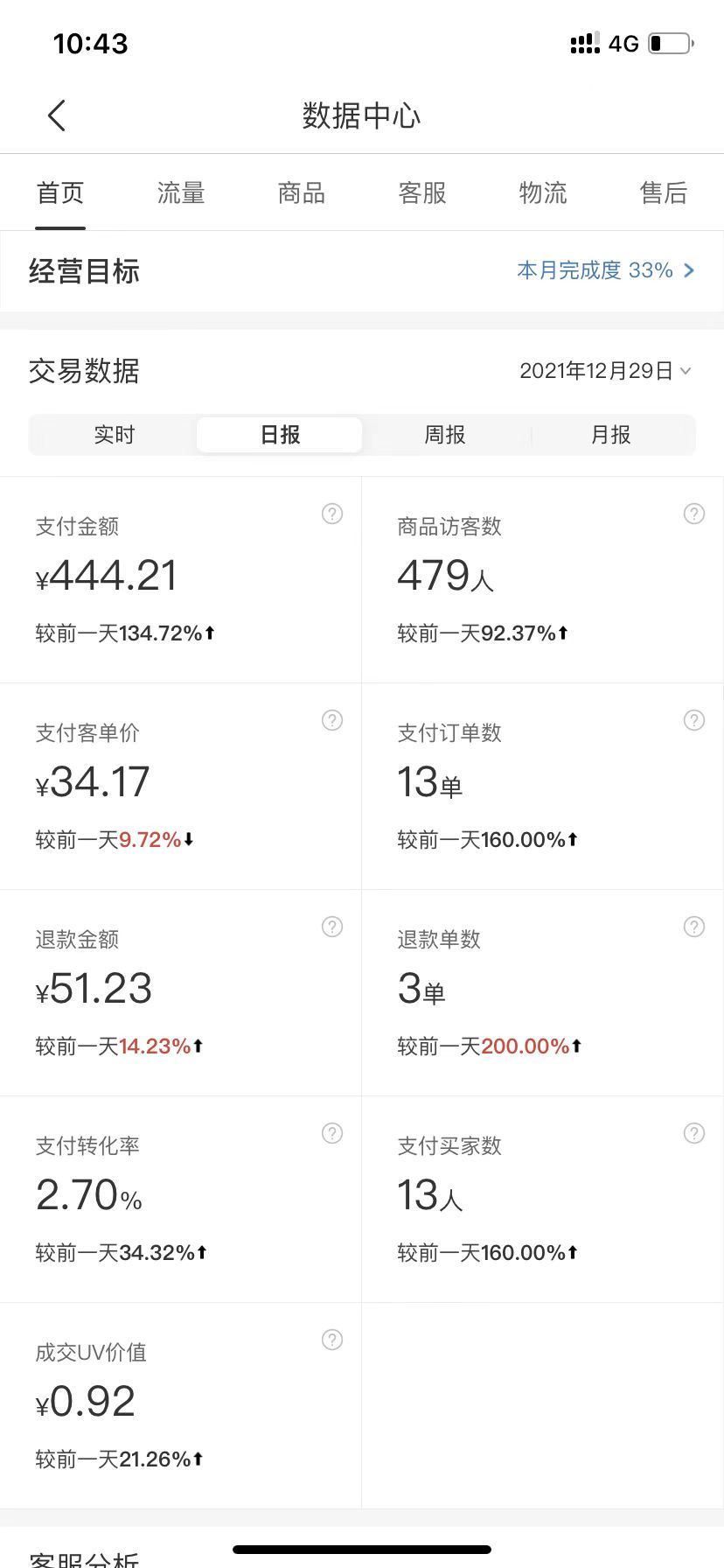Switch to 实时 report

[114, 435]
